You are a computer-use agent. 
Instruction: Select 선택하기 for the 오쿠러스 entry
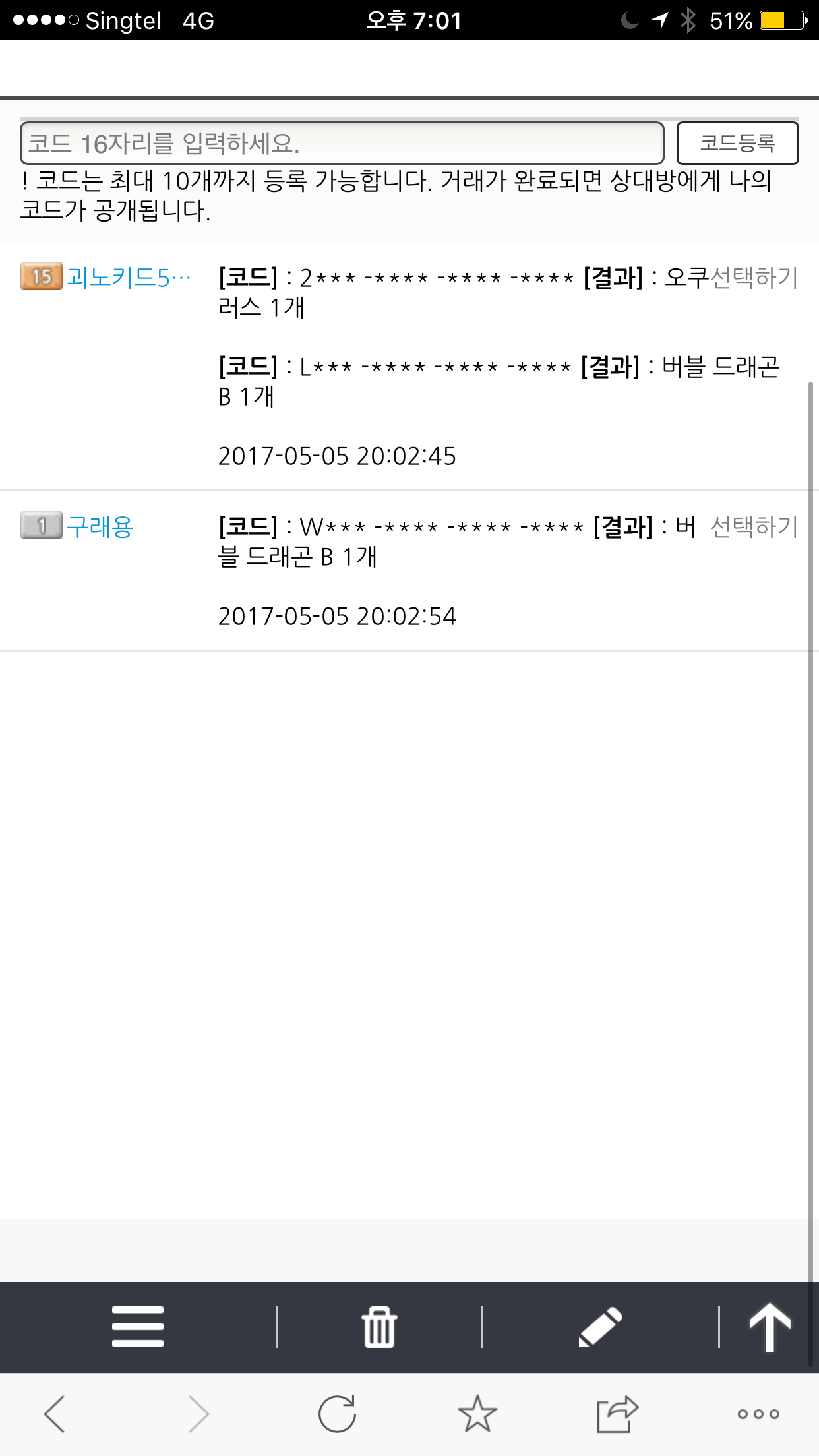point(754,277)
